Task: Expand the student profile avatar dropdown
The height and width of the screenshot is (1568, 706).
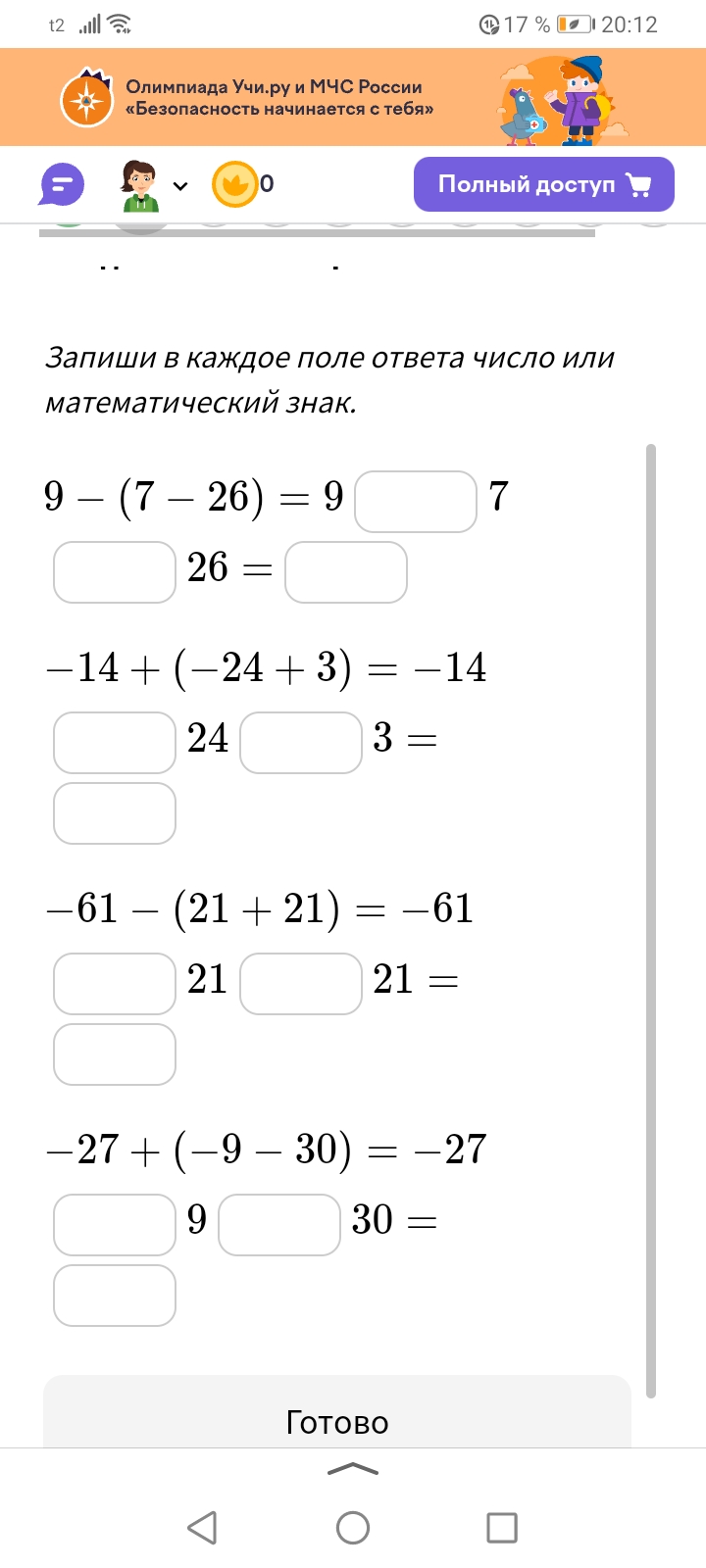Action: click(x=154, y=184)
